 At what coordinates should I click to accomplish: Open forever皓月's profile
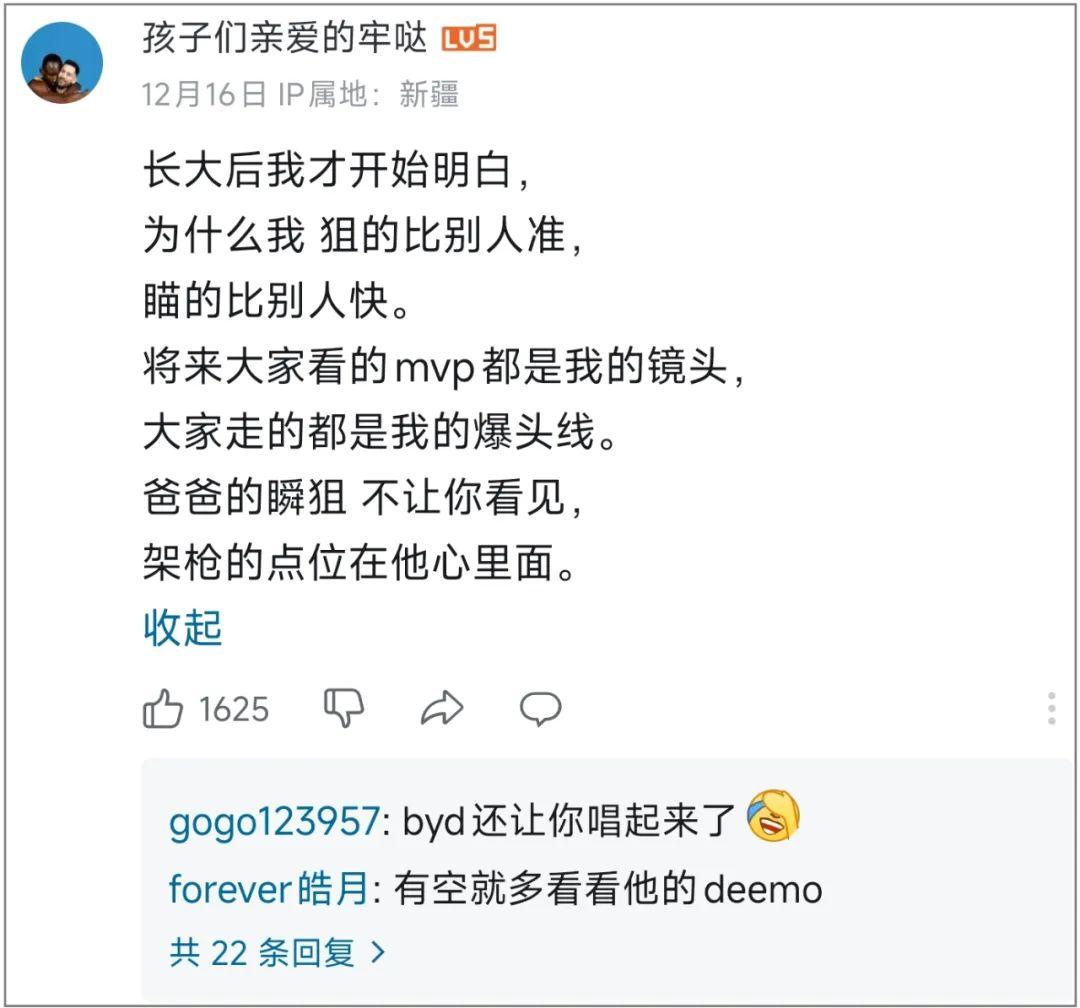coord(269,888)
